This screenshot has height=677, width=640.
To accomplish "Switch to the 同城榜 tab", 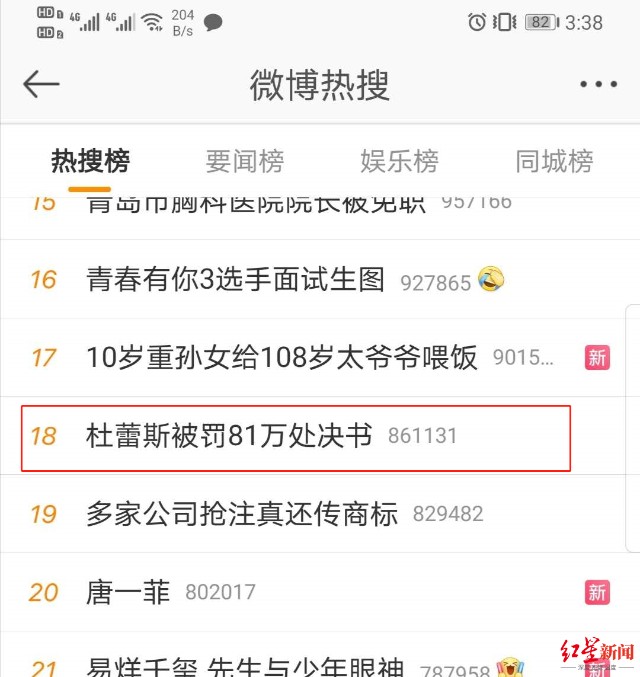I will click(554, 161).
